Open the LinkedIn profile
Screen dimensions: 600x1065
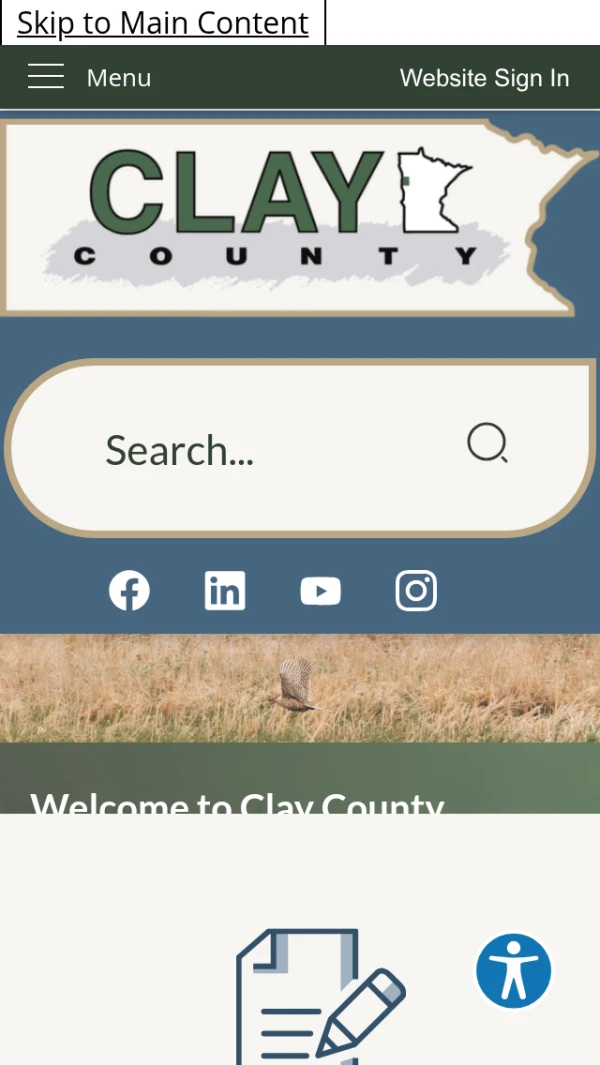click(x=225, y=591)
